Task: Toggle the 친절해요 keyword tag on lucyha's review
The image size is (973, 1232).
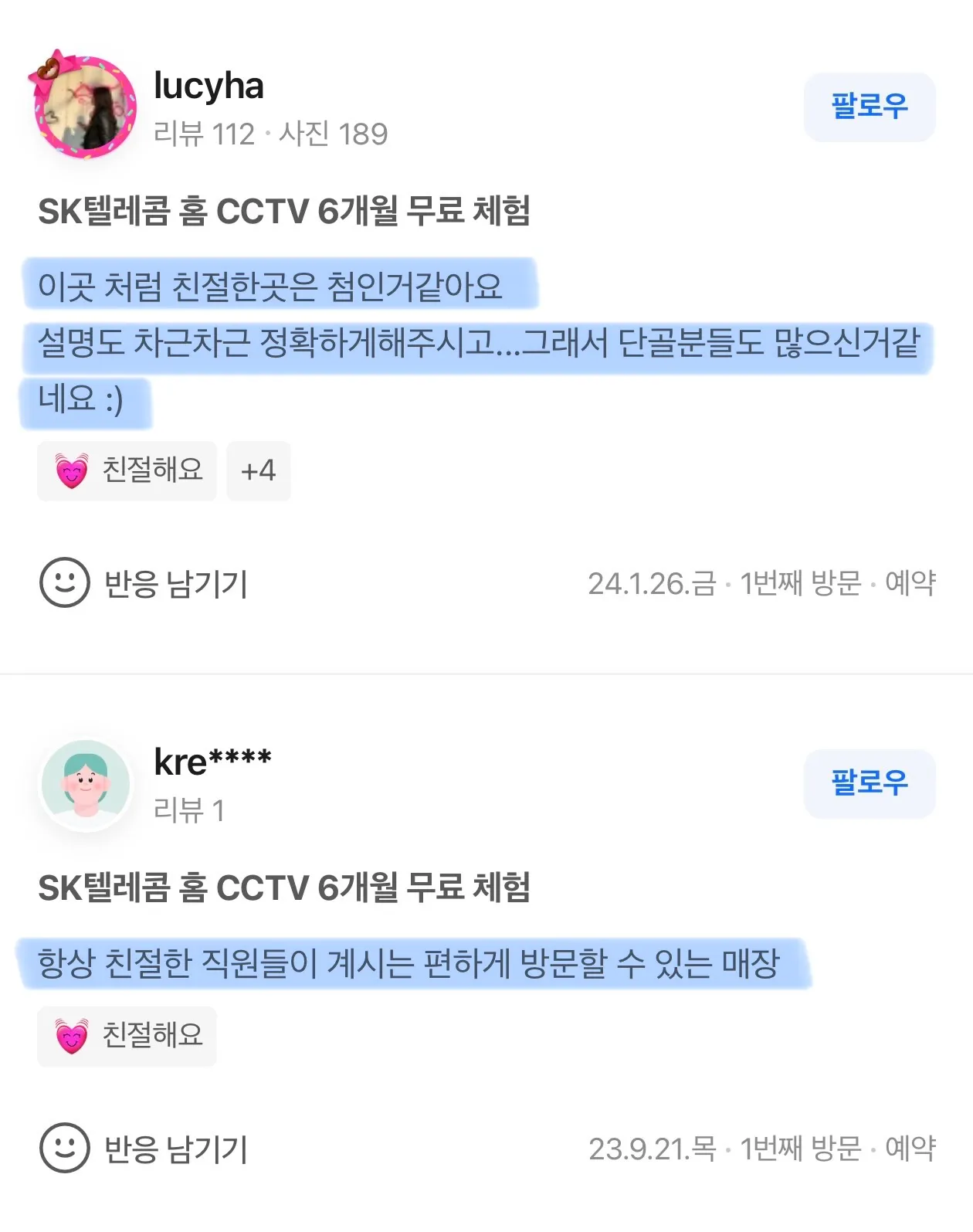Action: tap(127, 471)
